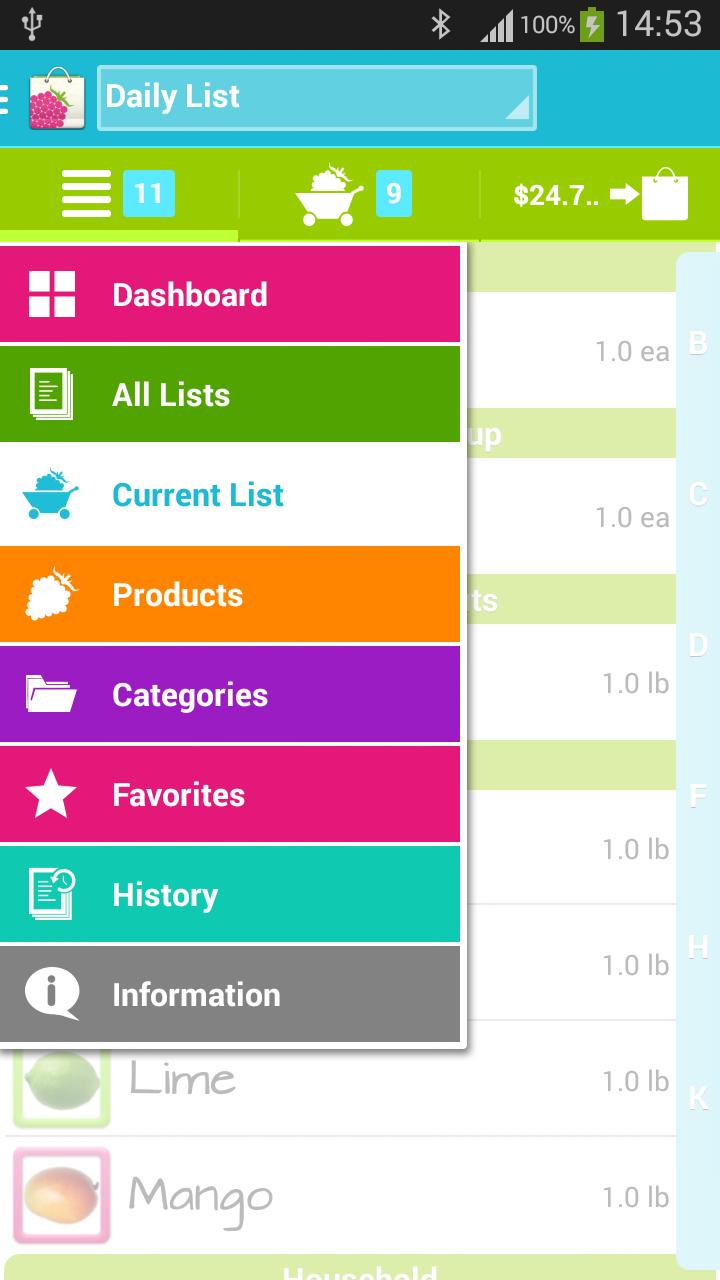
Task: Open the Dashboard menu item
Action: tap(230, 295)
